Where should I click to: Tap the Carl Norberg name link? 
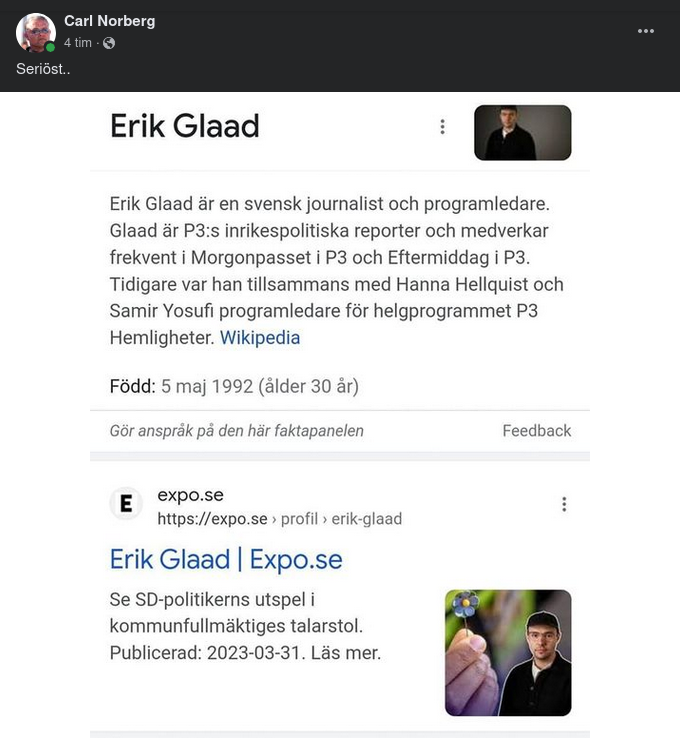[109, 21]
